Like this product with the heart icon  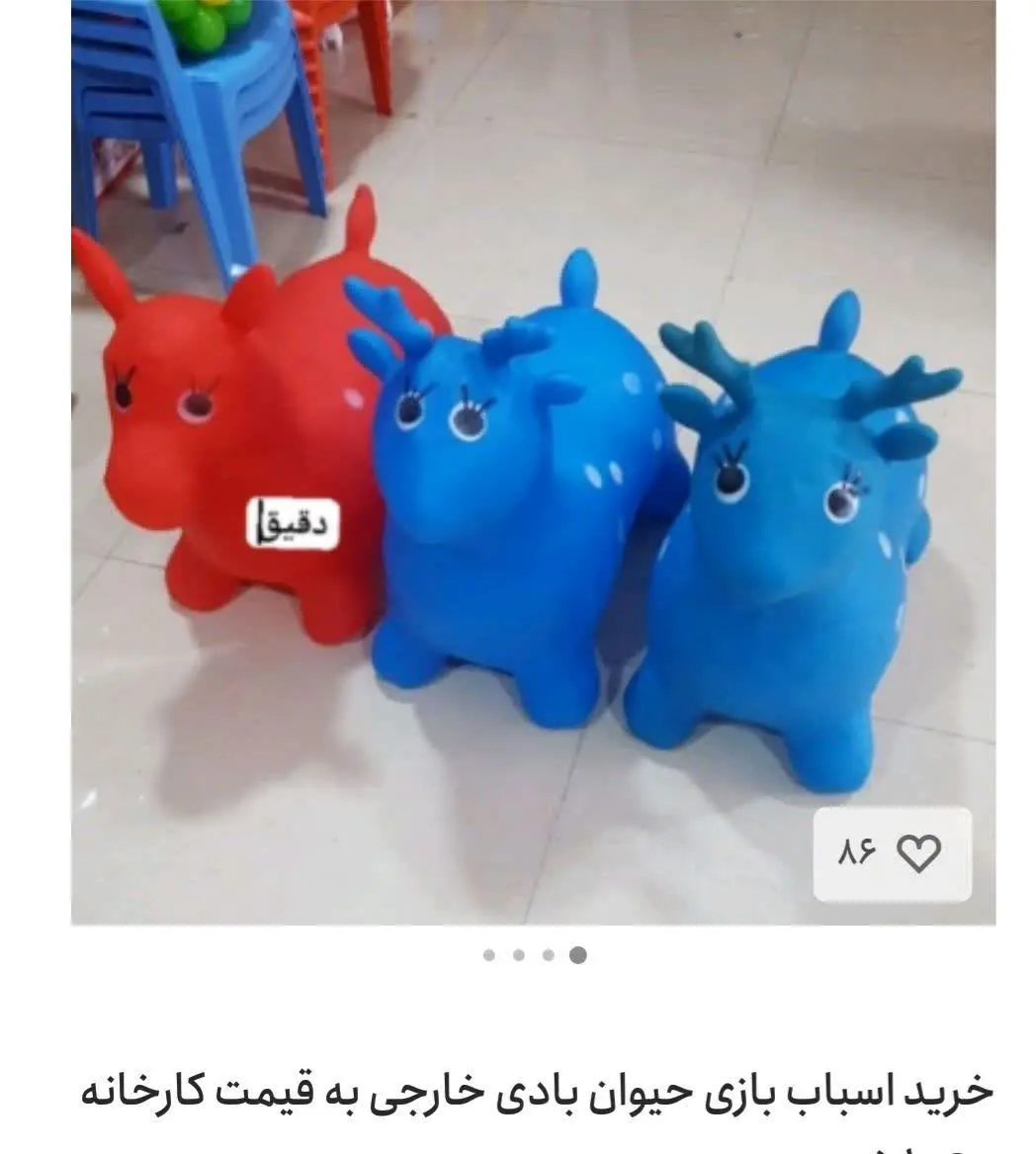pyautogui.click(x=918, y=853)
